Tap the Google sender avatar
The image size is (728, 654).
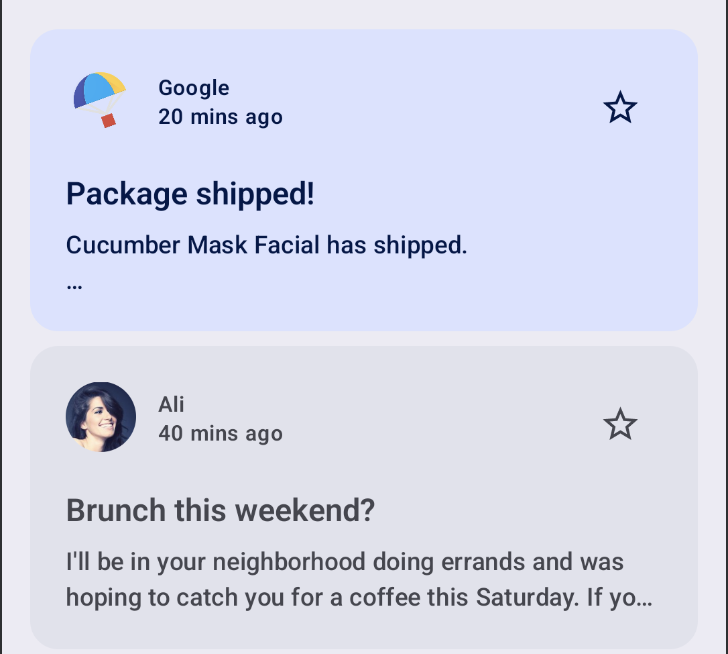[x=100, y=100]
